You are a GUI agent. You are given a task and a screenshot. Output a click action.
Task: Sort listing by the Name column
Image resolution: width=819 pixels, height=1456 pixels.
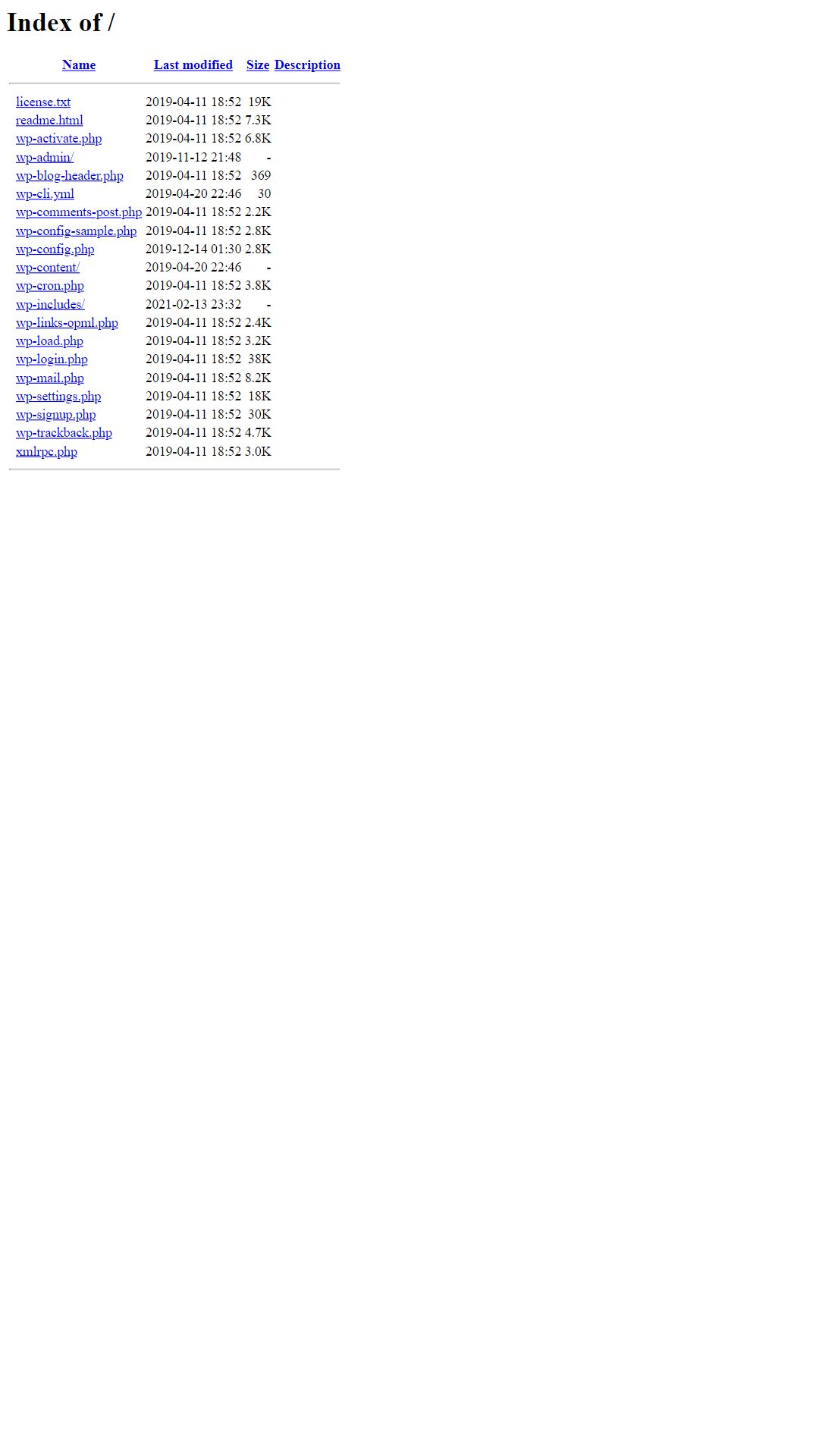[79, 65]
